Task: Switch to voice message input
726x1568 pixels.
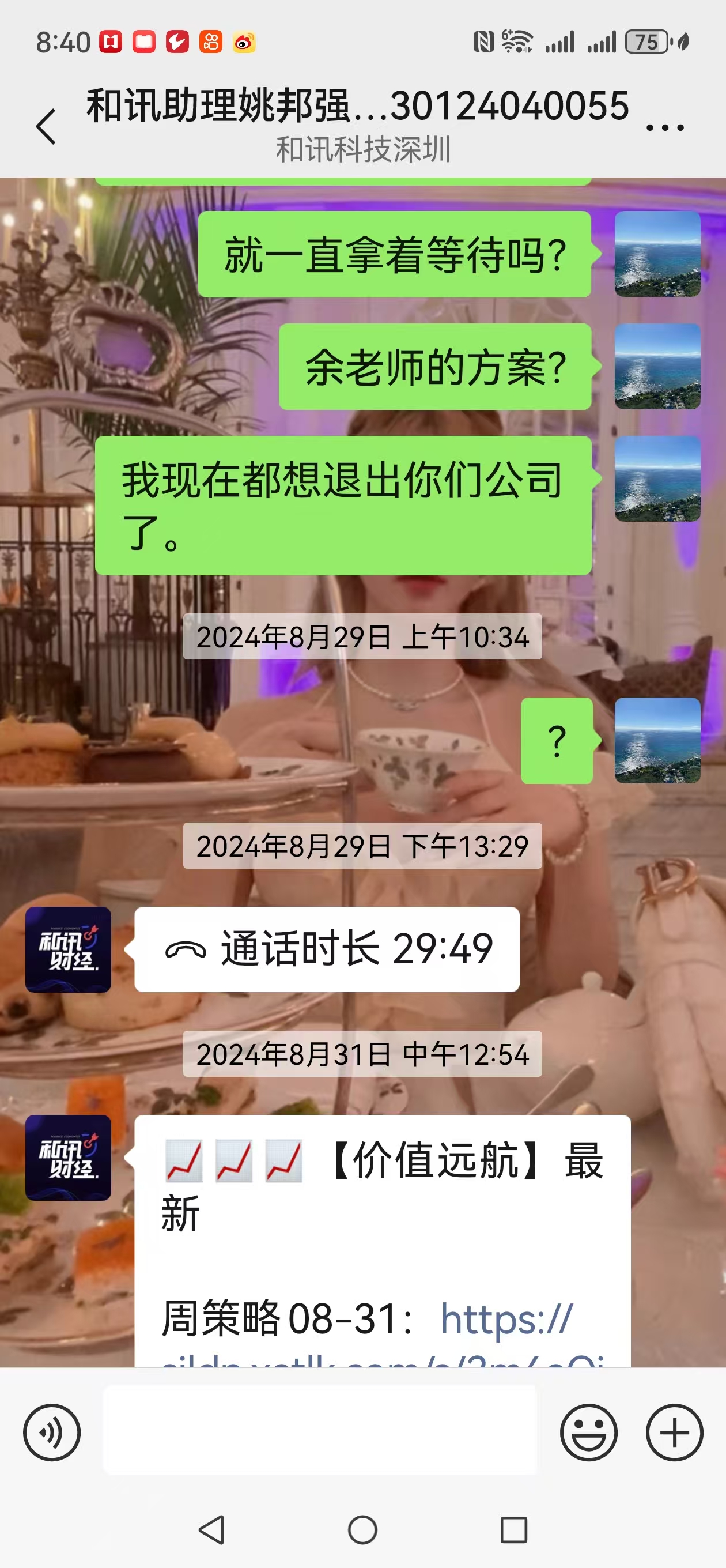Action: pos(52,1433)
